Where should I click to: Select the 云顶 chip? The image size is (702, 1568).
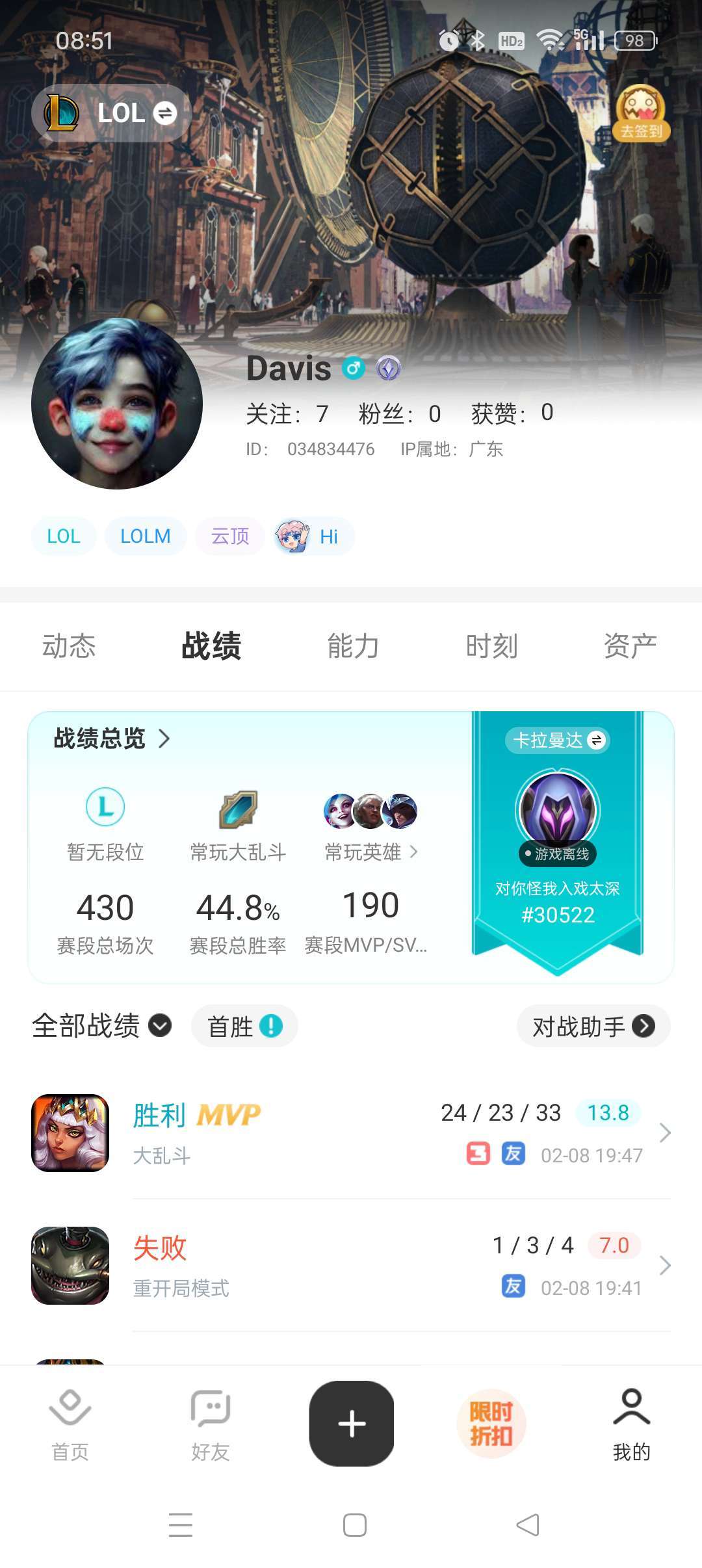pyautogui.click(x=230, y=536)
